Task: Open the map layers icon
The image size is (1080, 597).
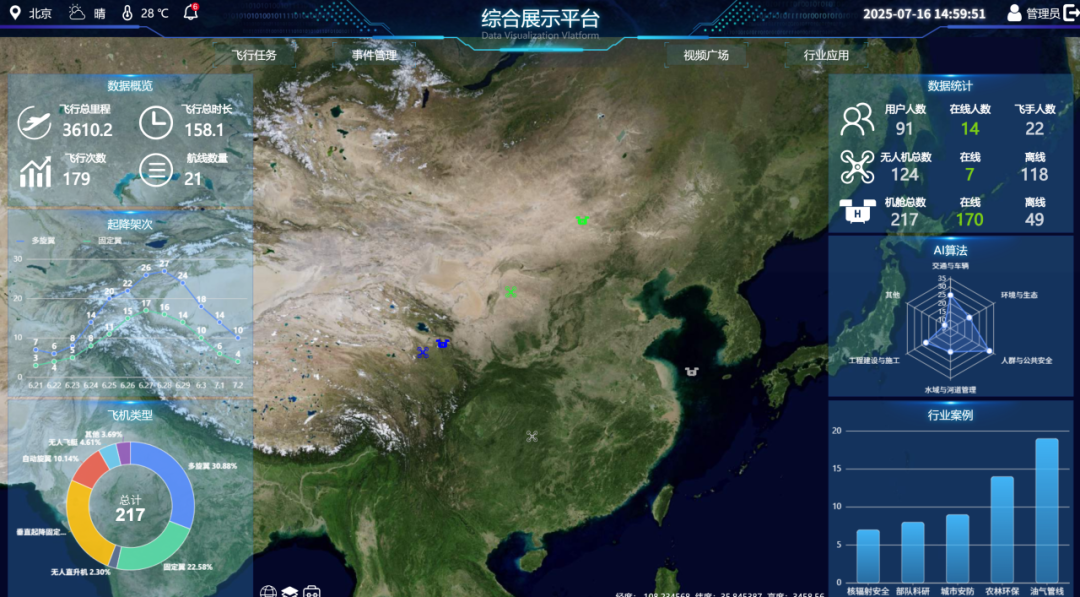Action: pos(290,592)
